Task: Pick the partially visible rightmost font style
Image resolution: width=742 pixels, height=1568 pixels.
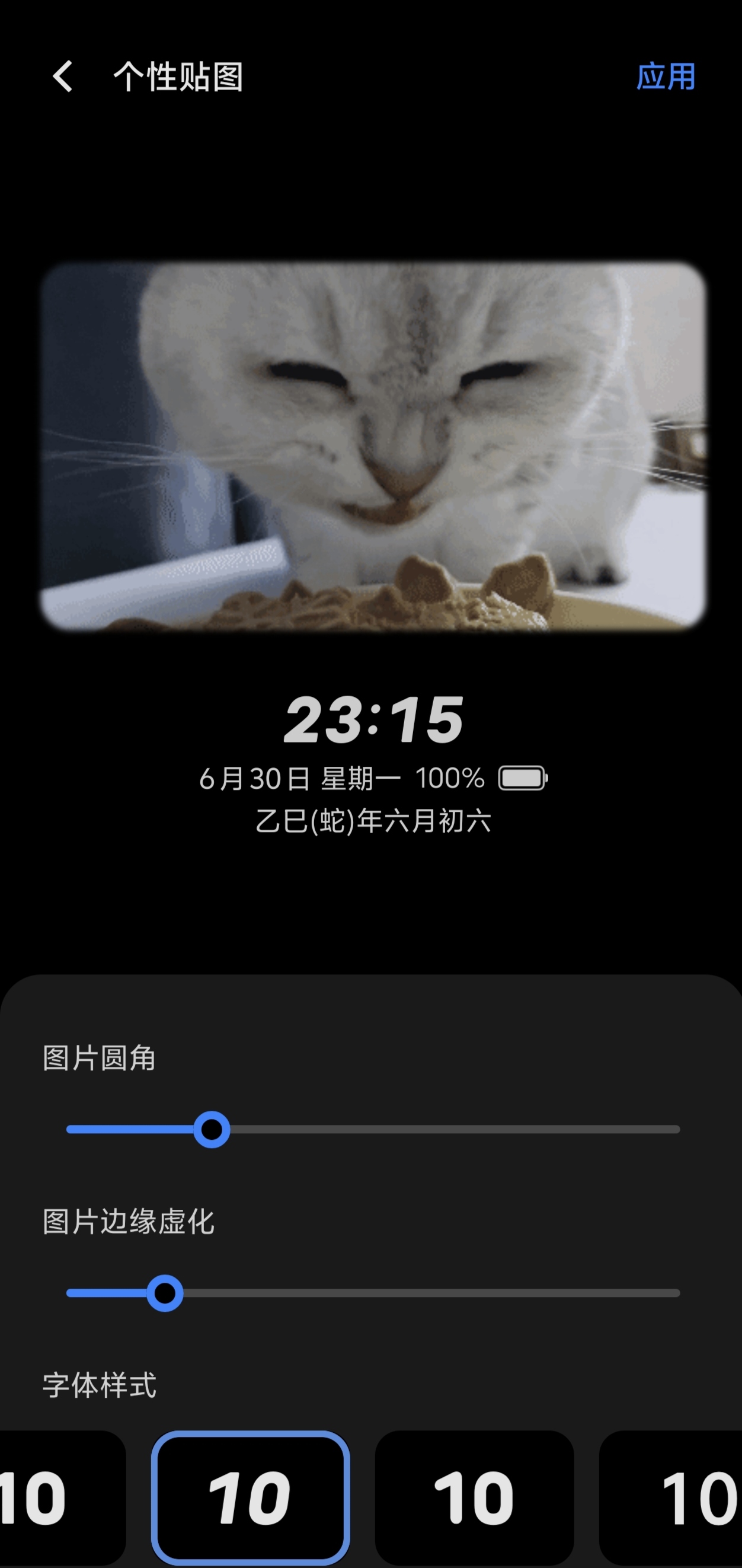Action: [670, 1497]
